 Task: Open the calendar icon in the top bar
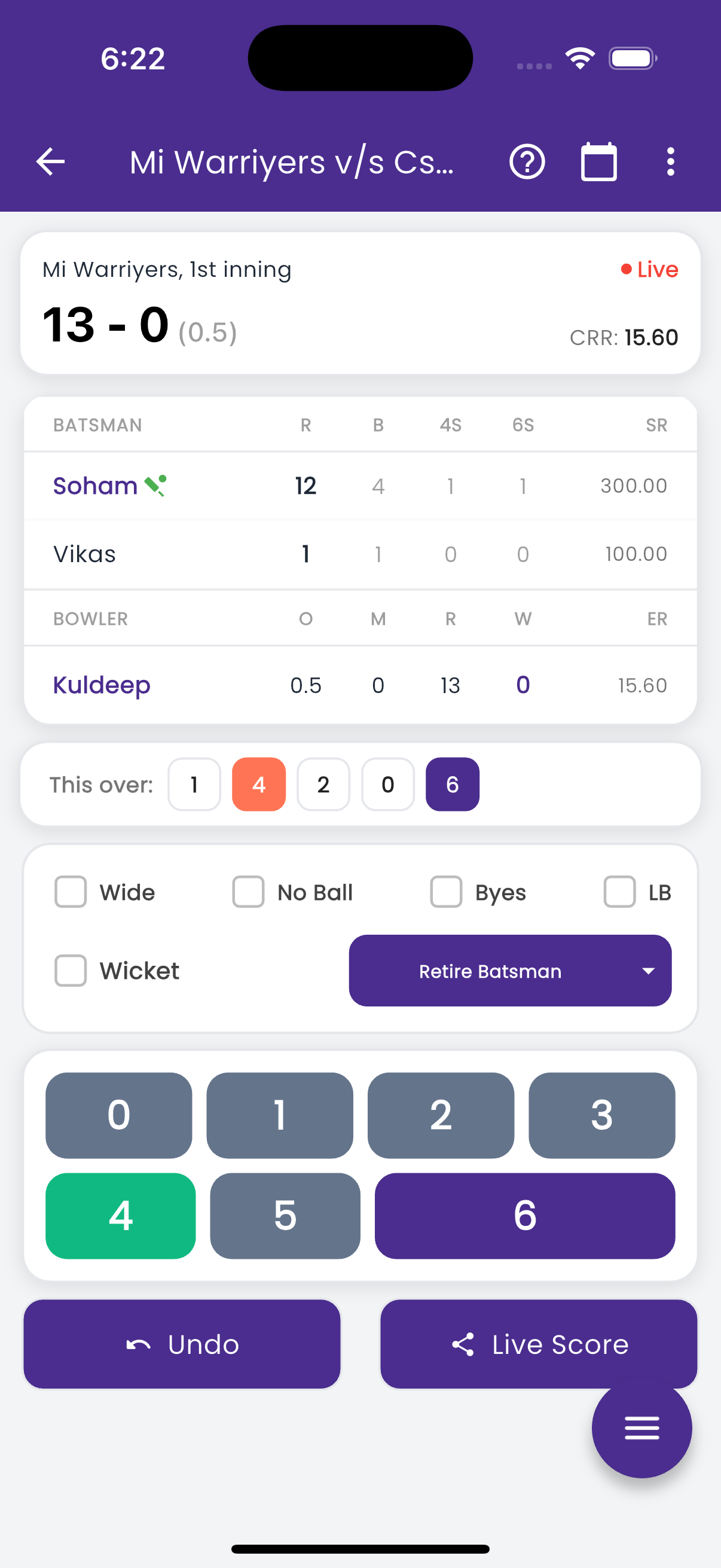point(598,161)
